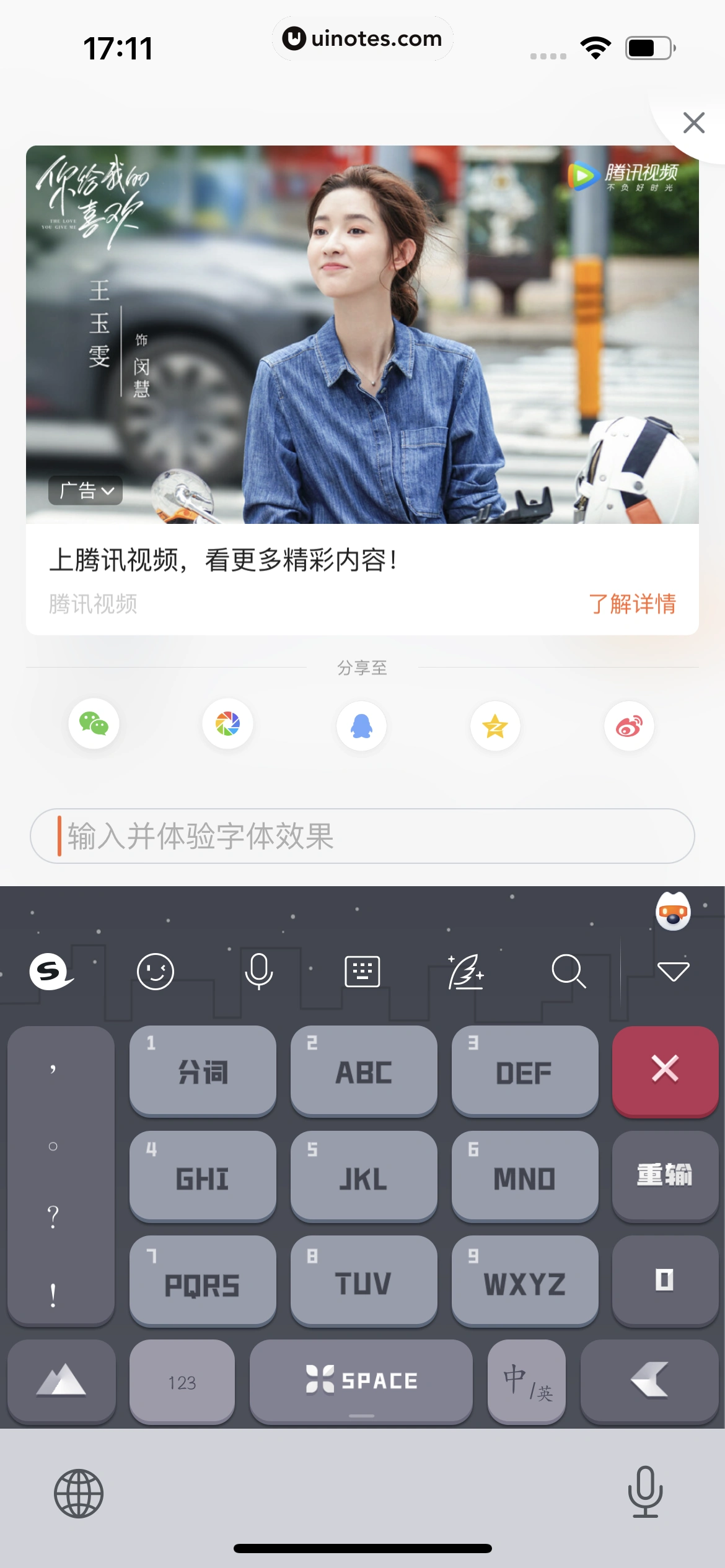Expand the 广告 label dropdown
Image resolution: width=725 pixels, height=1568 pixels.
(86, 490)
